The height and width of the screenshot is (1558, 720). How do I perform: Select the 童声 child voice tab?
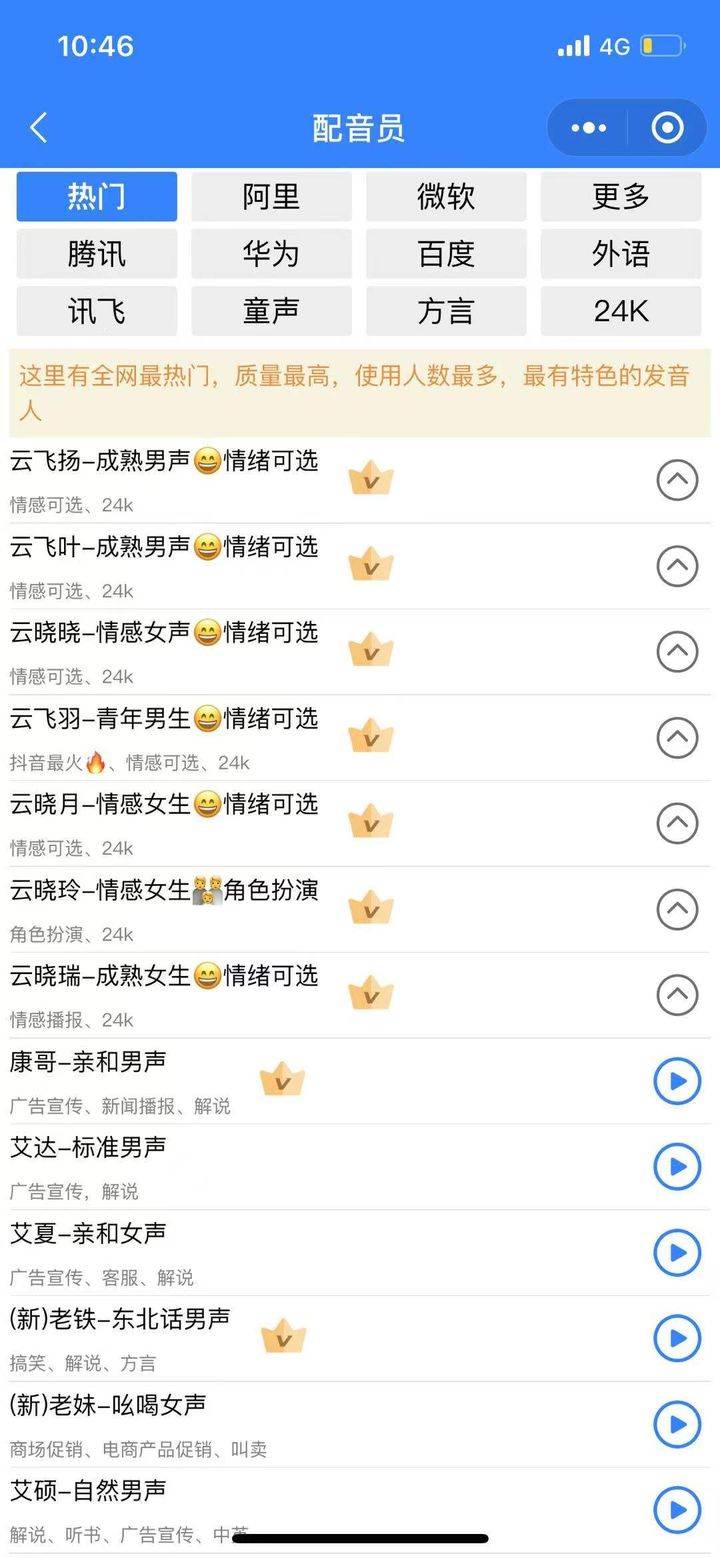(x=271, y=311)
